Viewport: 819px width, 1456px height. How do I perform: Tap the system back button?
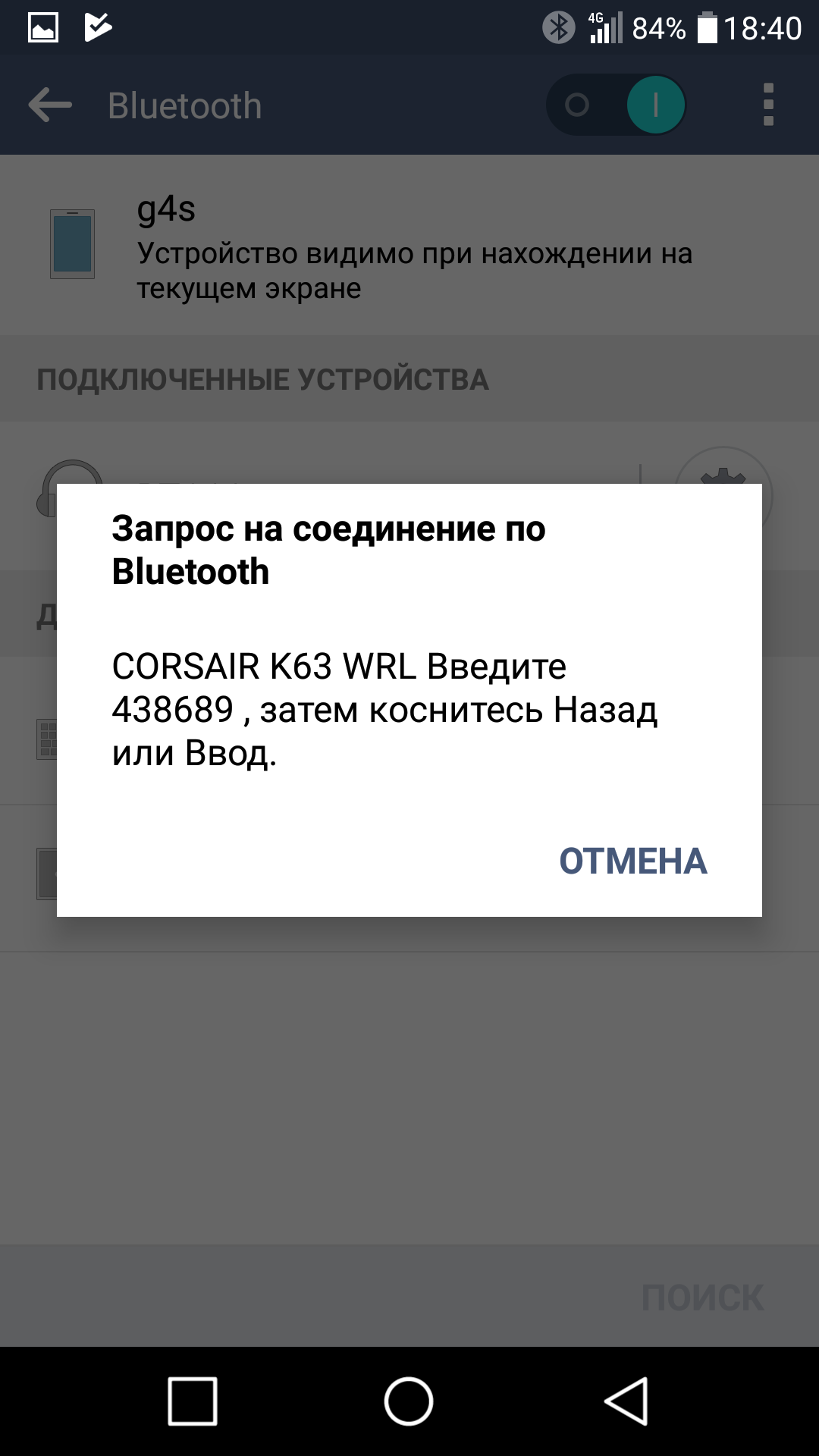coord(626,1401)
